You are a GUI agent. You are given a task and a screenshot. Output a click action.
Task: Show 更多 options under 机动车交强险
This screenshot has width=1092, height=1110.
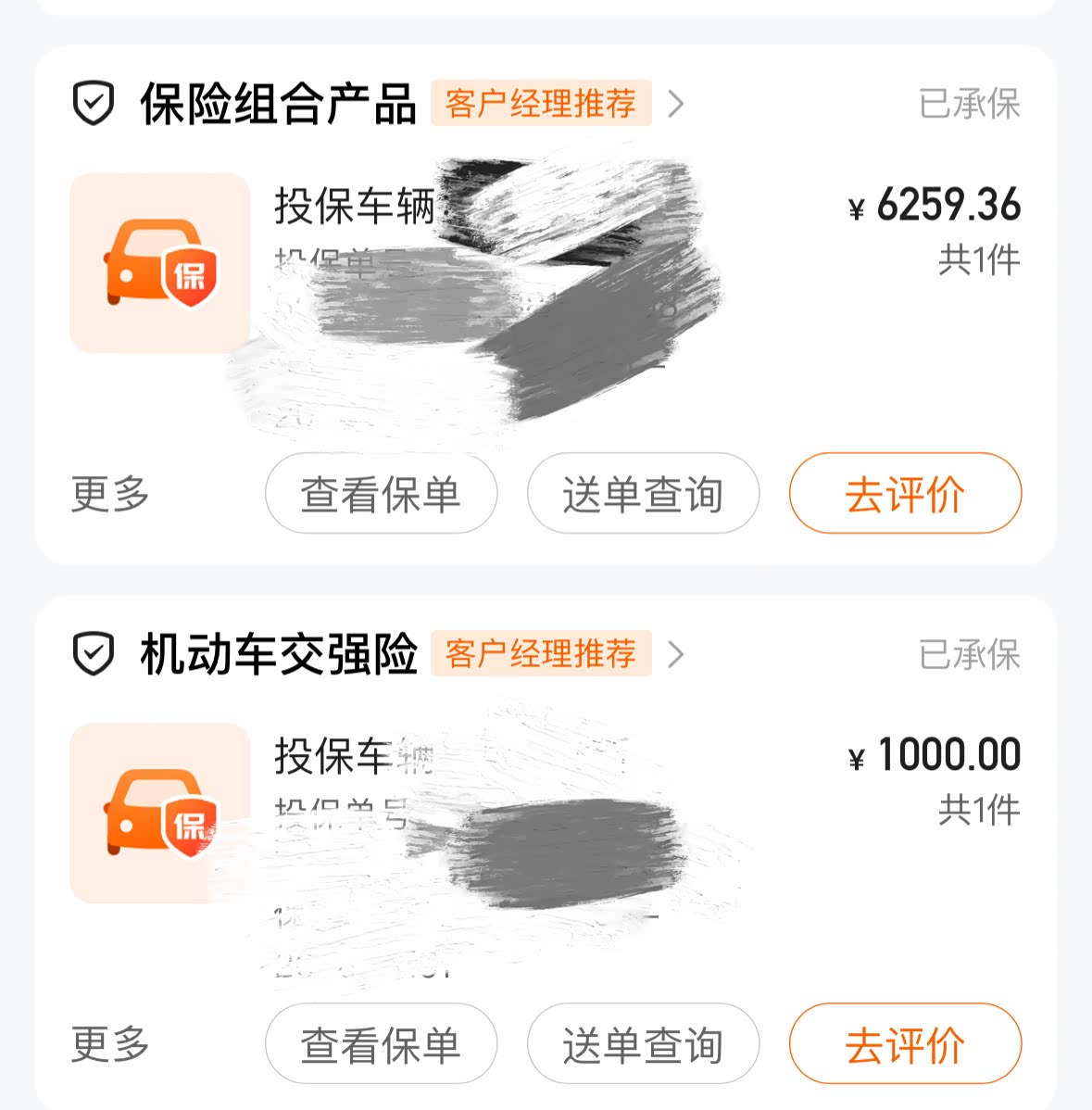click(110, 1043)
